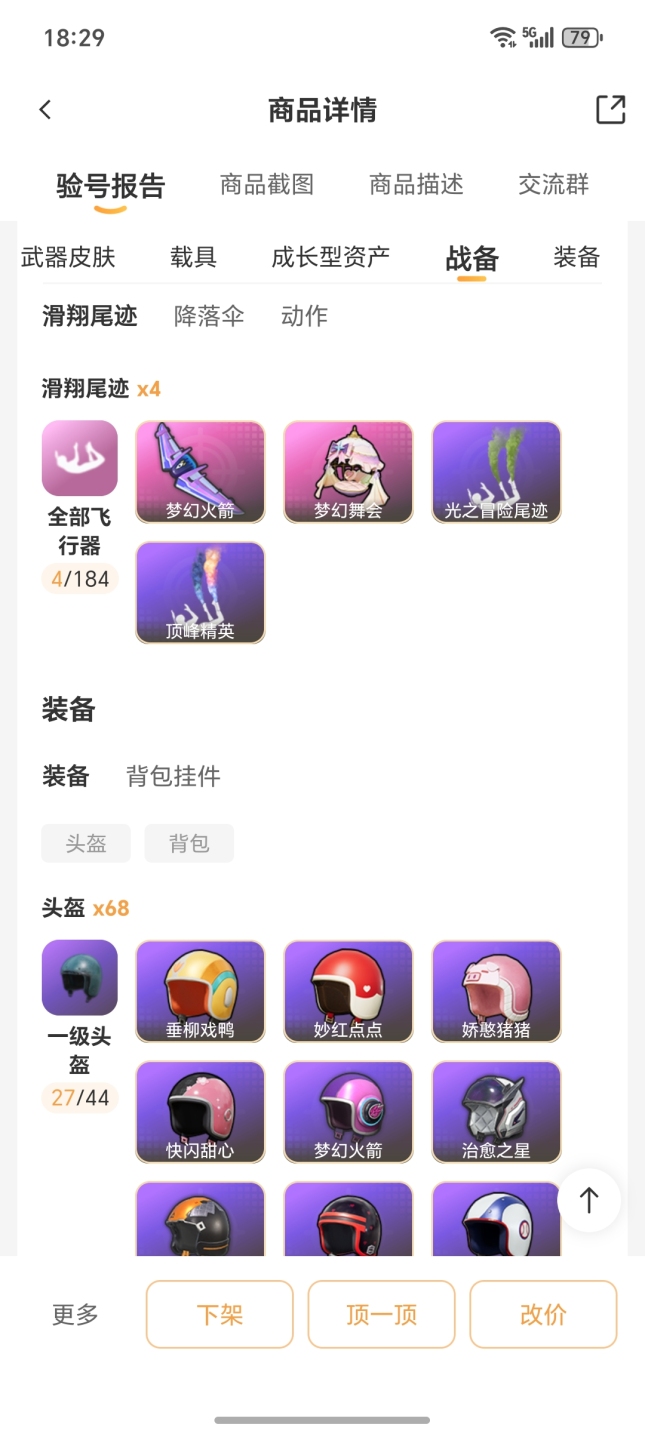
Task: Open 更多 options
Action: coord(76,1314)
